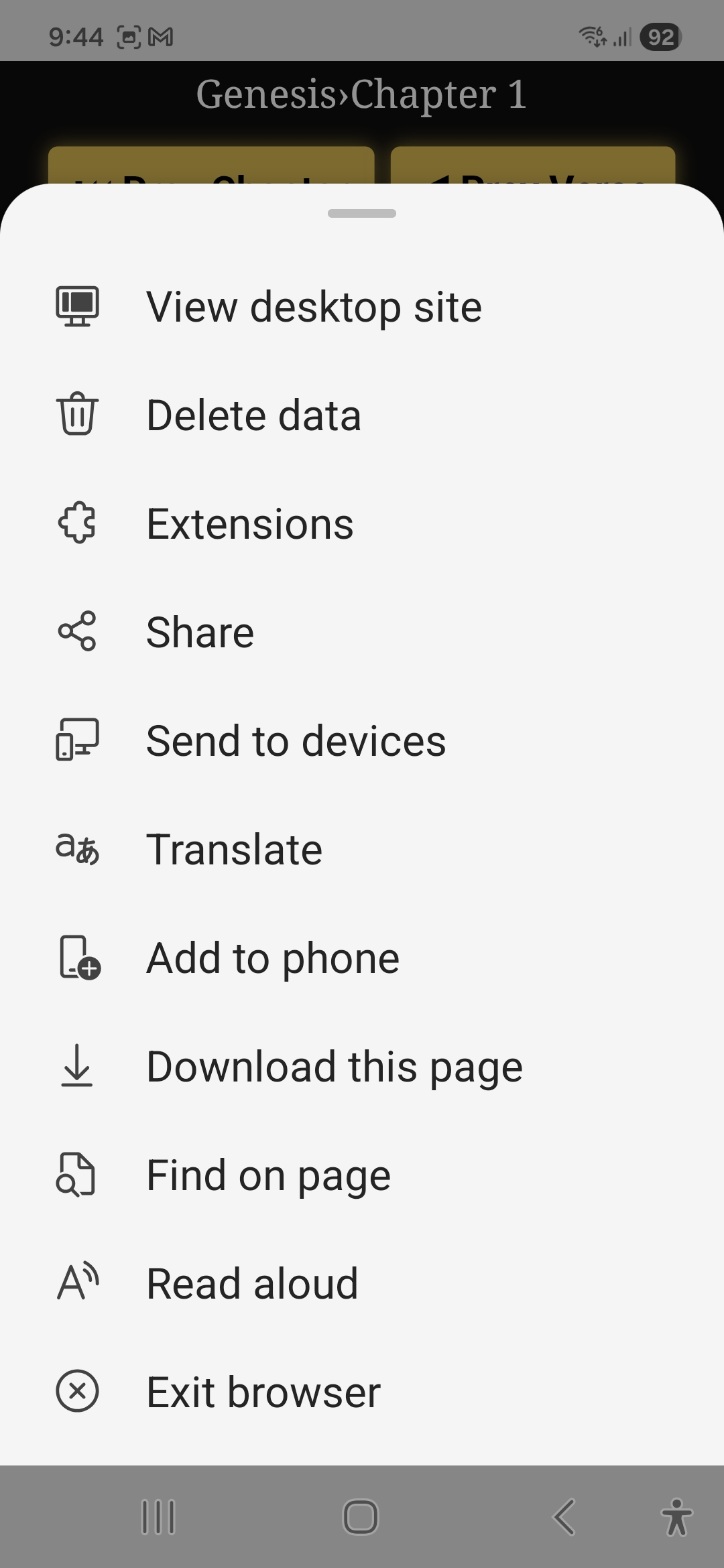Select Add to phone

tap(272, 958)
